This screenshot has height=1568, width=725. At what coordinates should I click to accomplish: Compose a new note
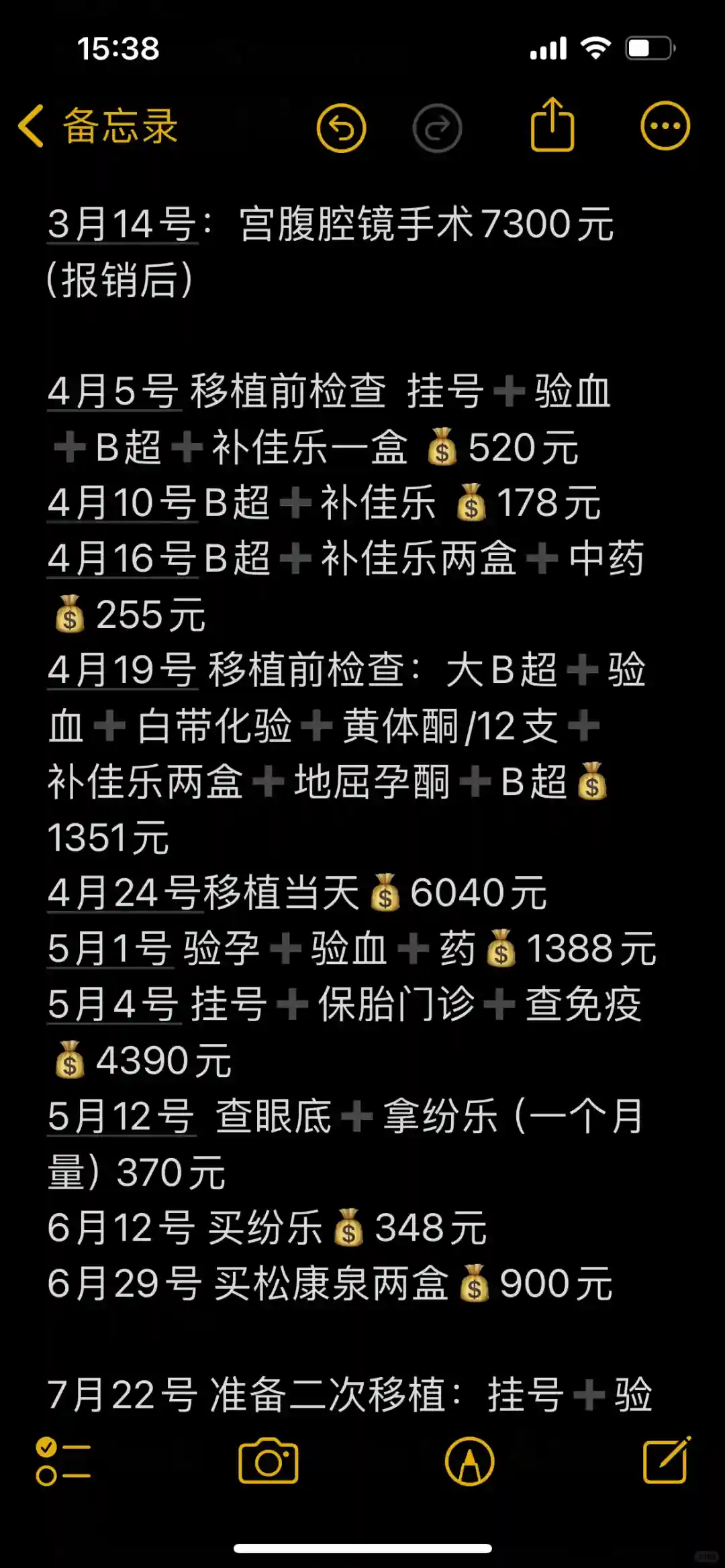coord(666,1460)
